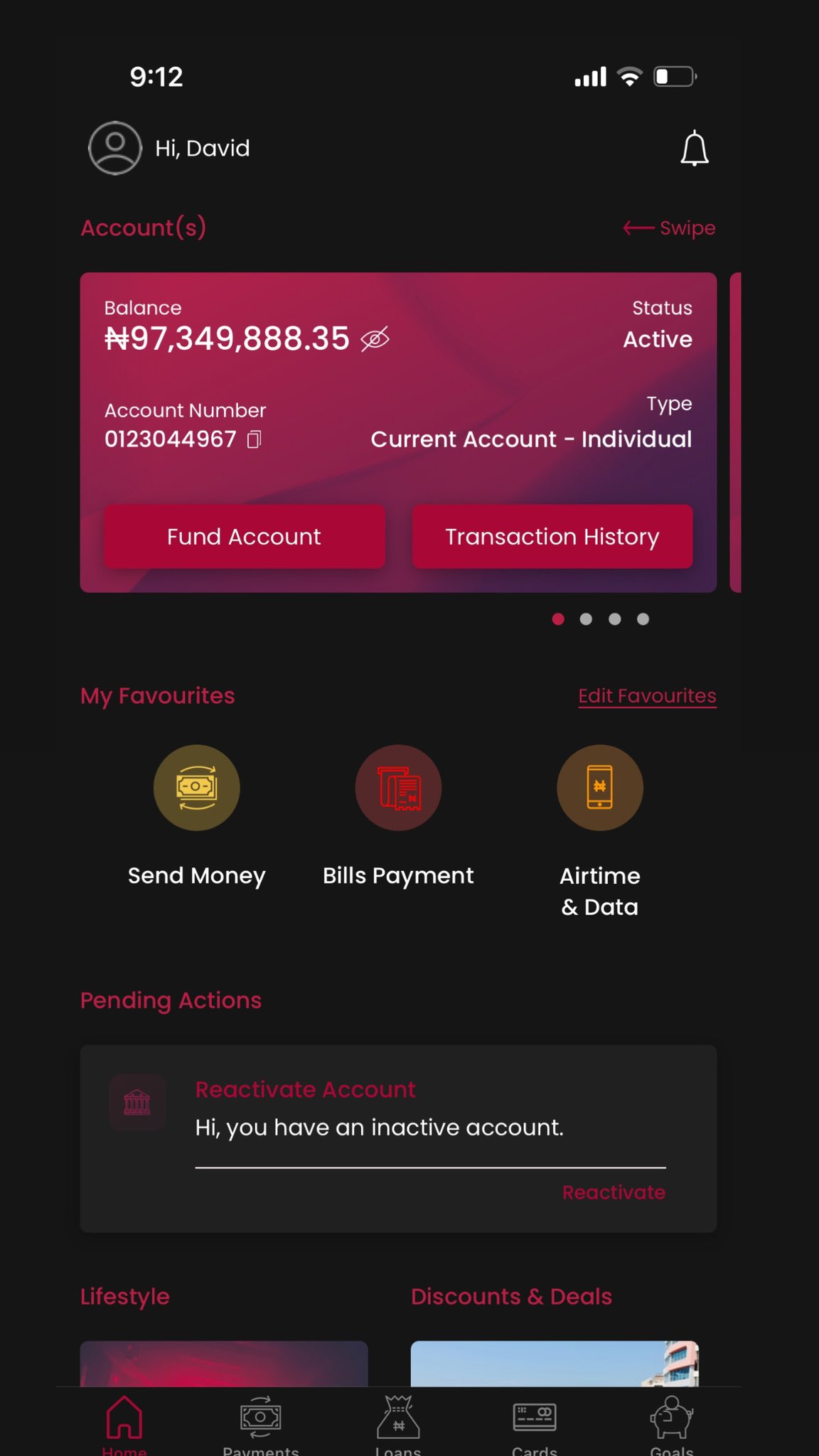Switch to the Loans tab

pos(398,1425)
